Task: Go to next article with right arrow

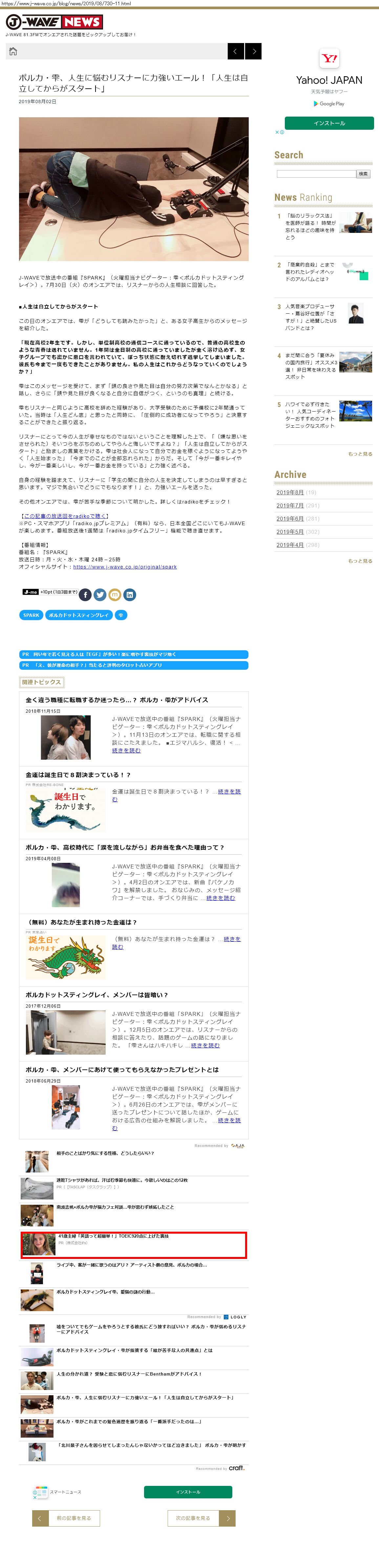Action: click(x=254, y=51)
